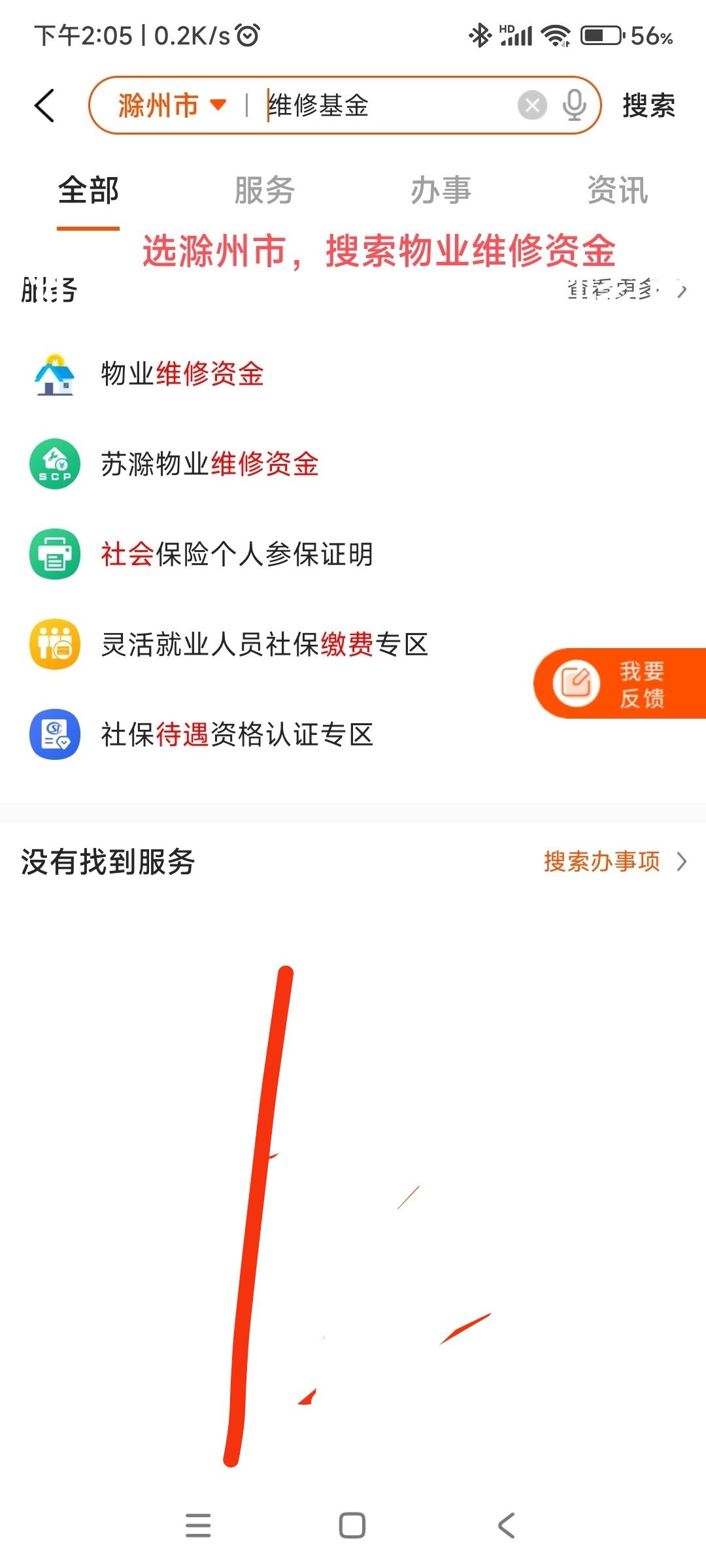This screenshot has width=706, height=1568.
Task: Open the 物业维修资金 service
Action: click(182, 374)
